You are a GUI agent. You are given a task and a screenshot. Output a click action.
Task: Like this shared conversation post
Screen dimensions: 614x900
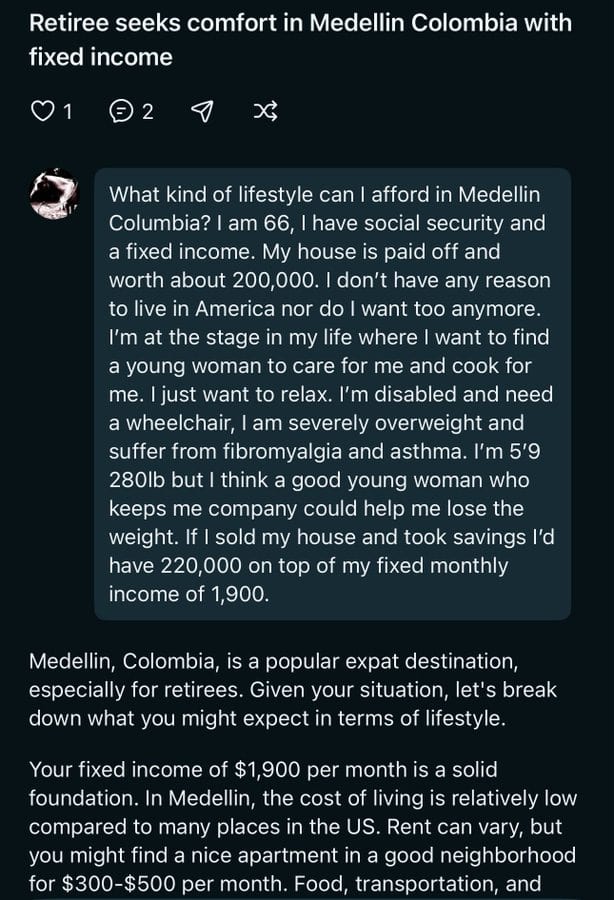[42, 112]
